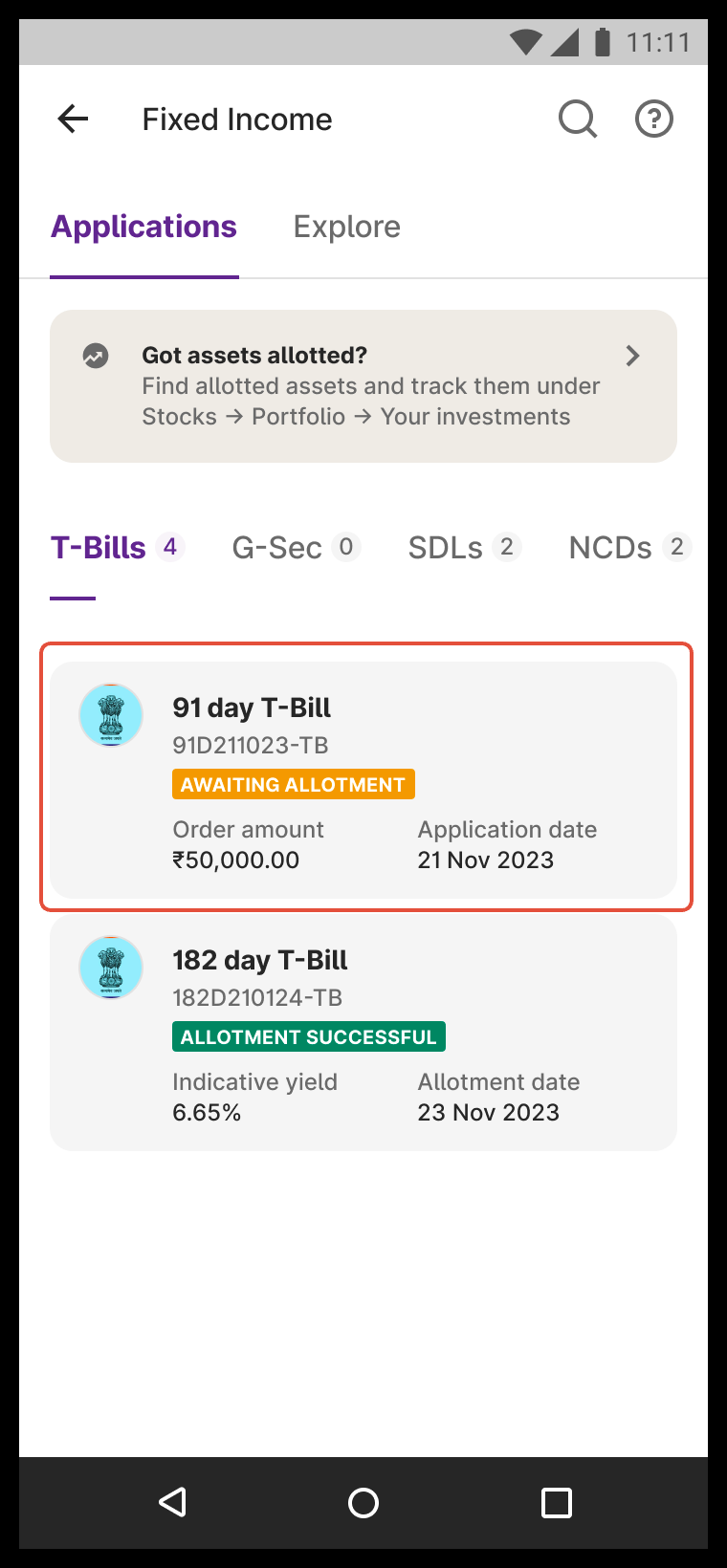
Task: Switch to the Explore tab
Action: 346,227
